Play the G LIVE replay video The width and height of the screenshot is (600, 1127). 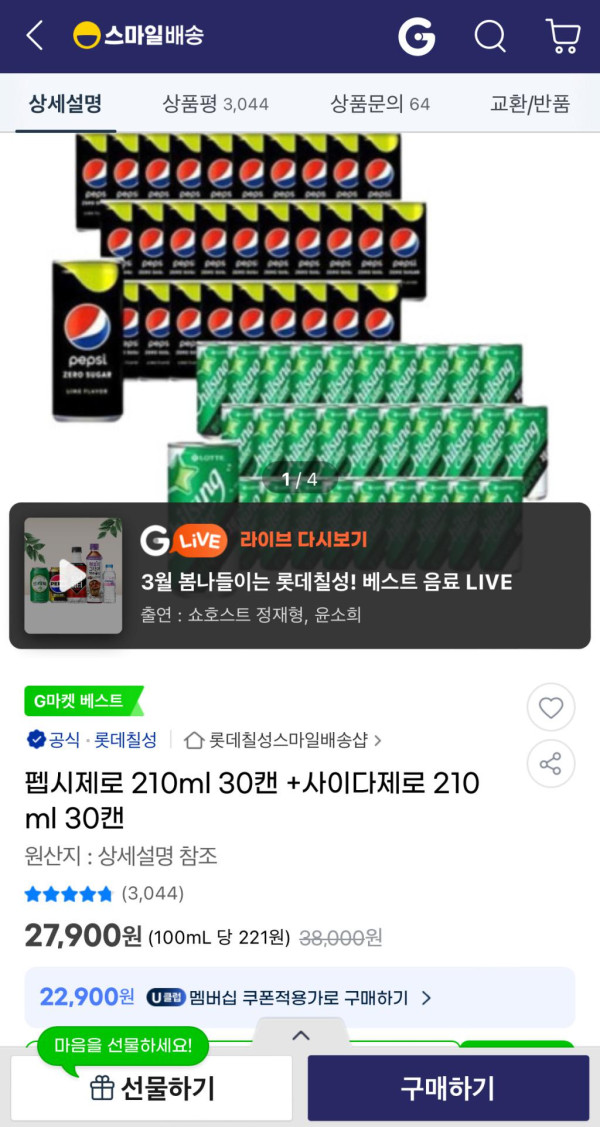(73, 576)
